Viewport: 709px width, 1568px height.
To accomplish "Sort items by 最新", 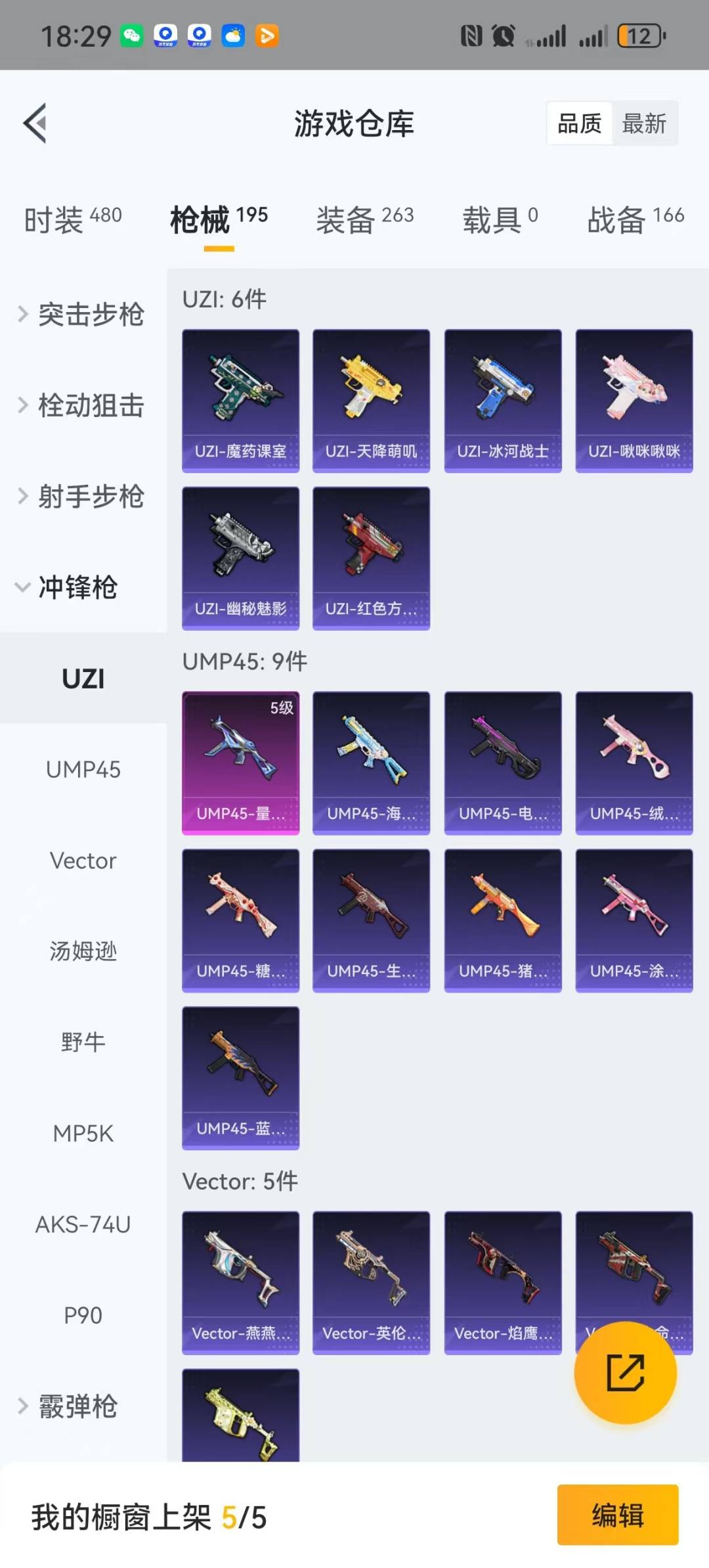I will pyautogui.click(x=644, y=123).
